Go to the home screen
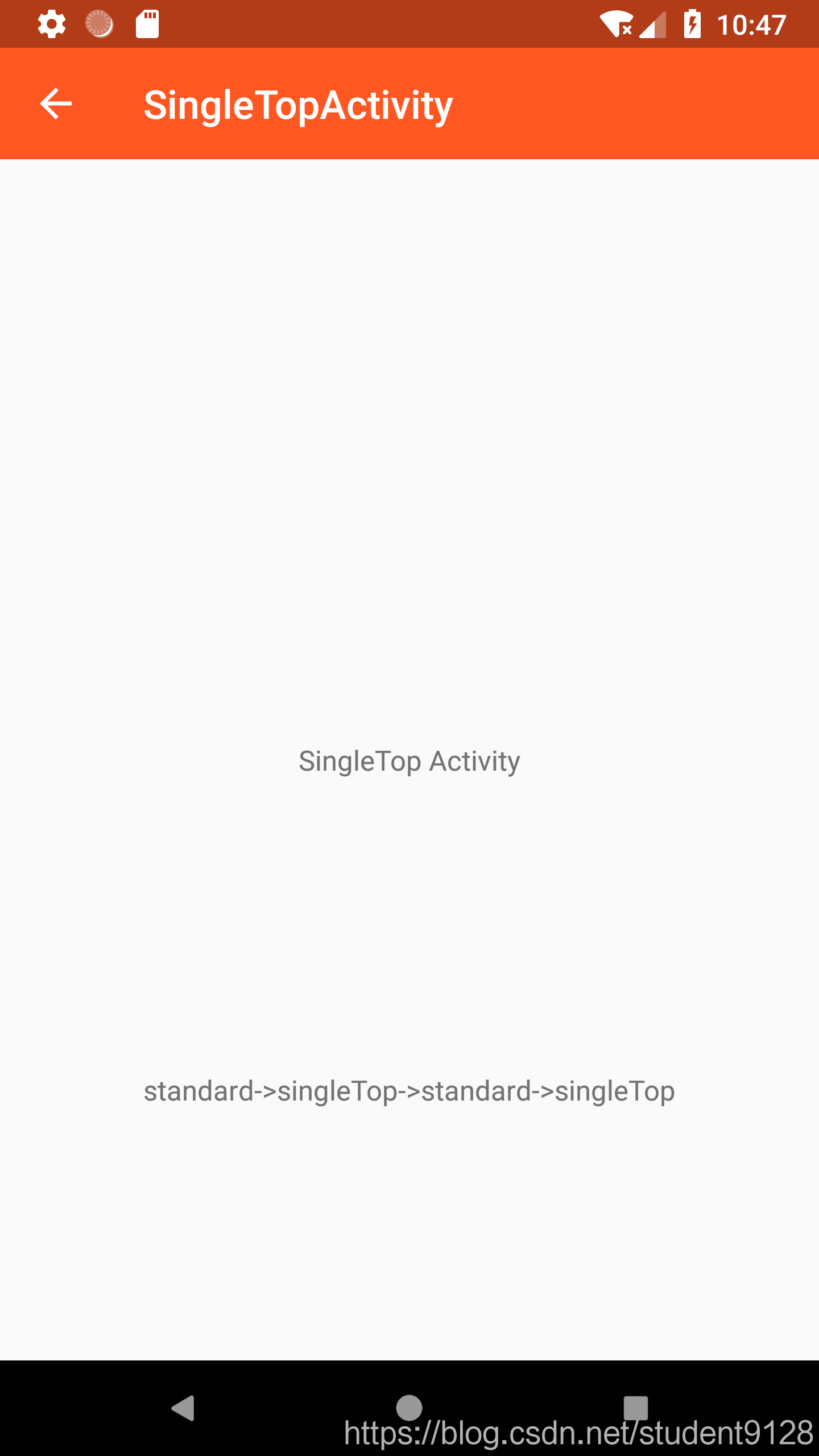819x1456 pixels. pyautogui.click(x=409, y=1408)
